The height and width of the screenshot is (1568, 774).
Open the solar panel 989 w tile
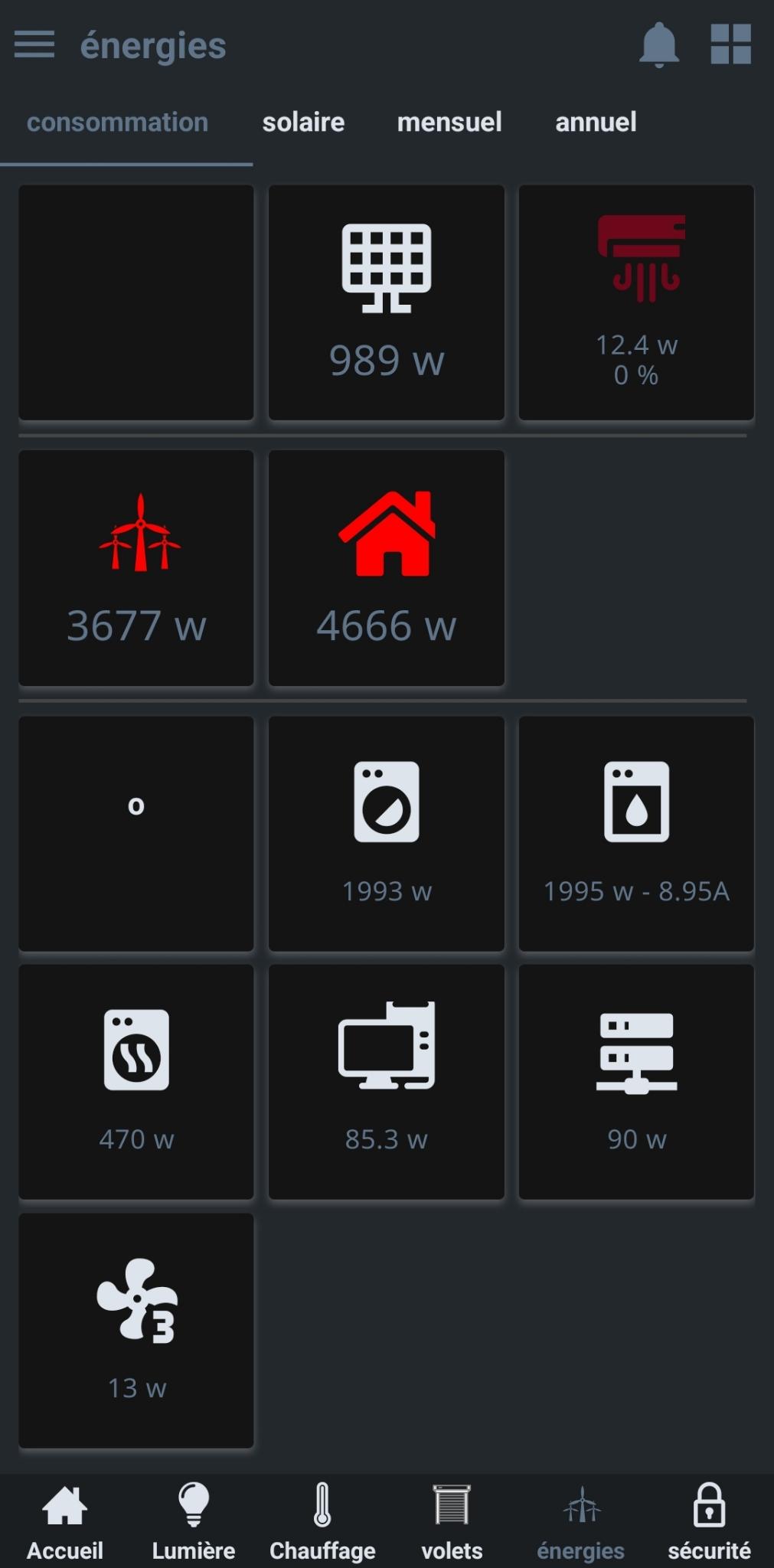[x=386, y=302]
